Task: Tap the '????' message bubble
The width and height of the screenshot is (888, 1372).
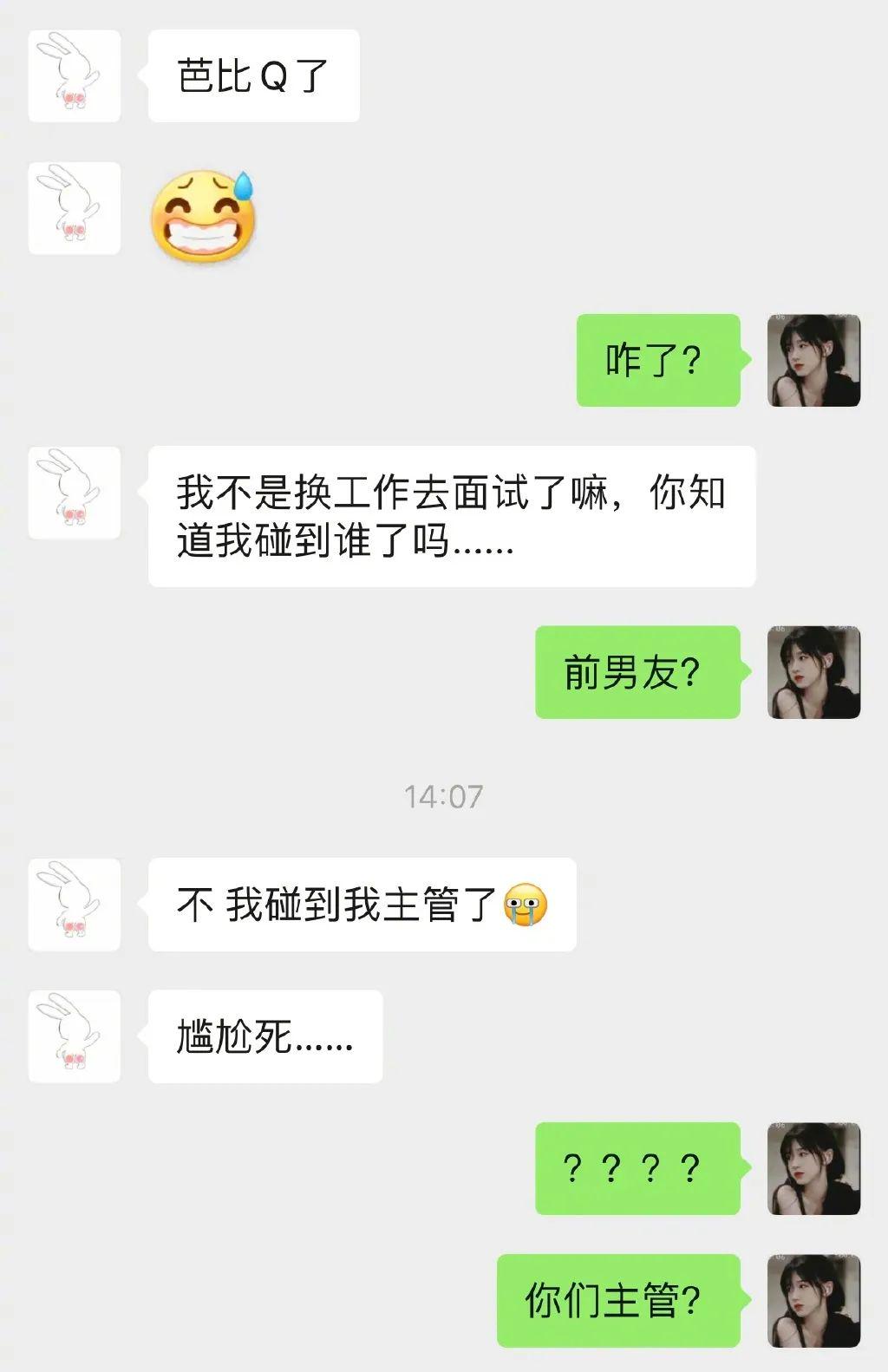Action: 637,1166
